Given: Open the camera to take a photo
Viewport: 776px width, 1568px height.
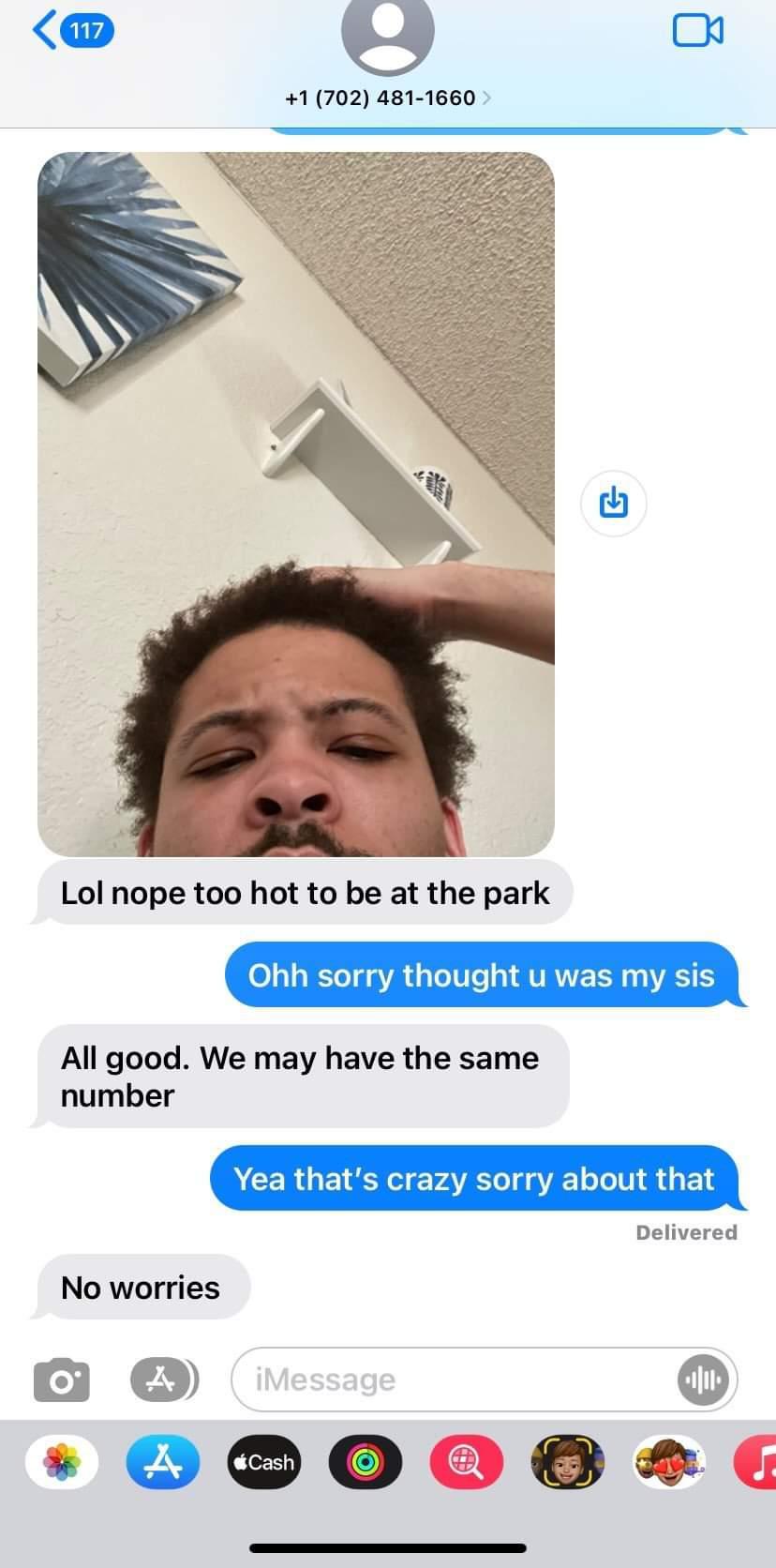Looking at the screenshot, I should pyautogui.click(x=62, y=1380).
